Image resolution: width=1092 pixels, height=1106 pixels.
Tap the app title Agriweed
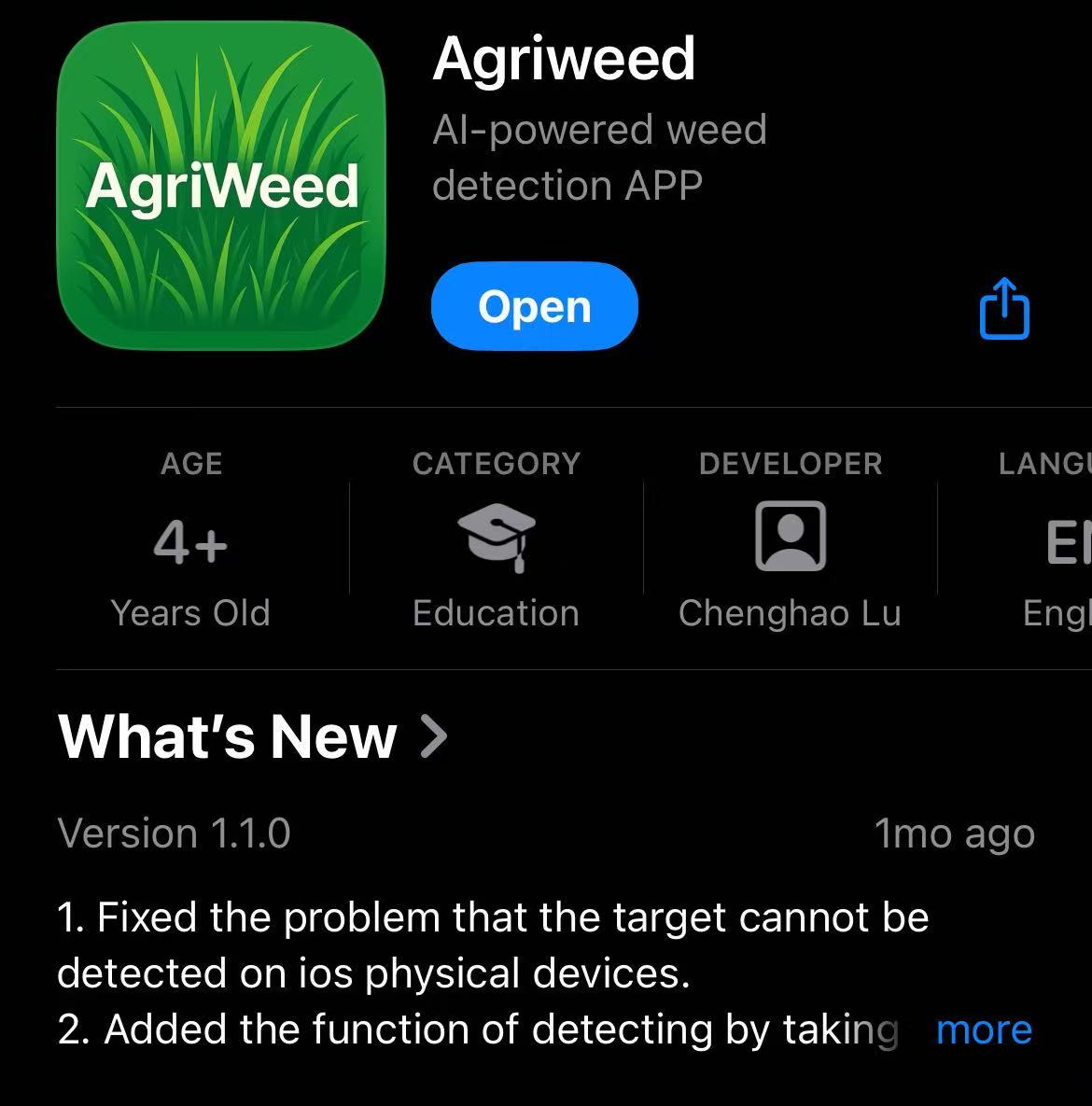pyautogui.click(x=563, y=58)
